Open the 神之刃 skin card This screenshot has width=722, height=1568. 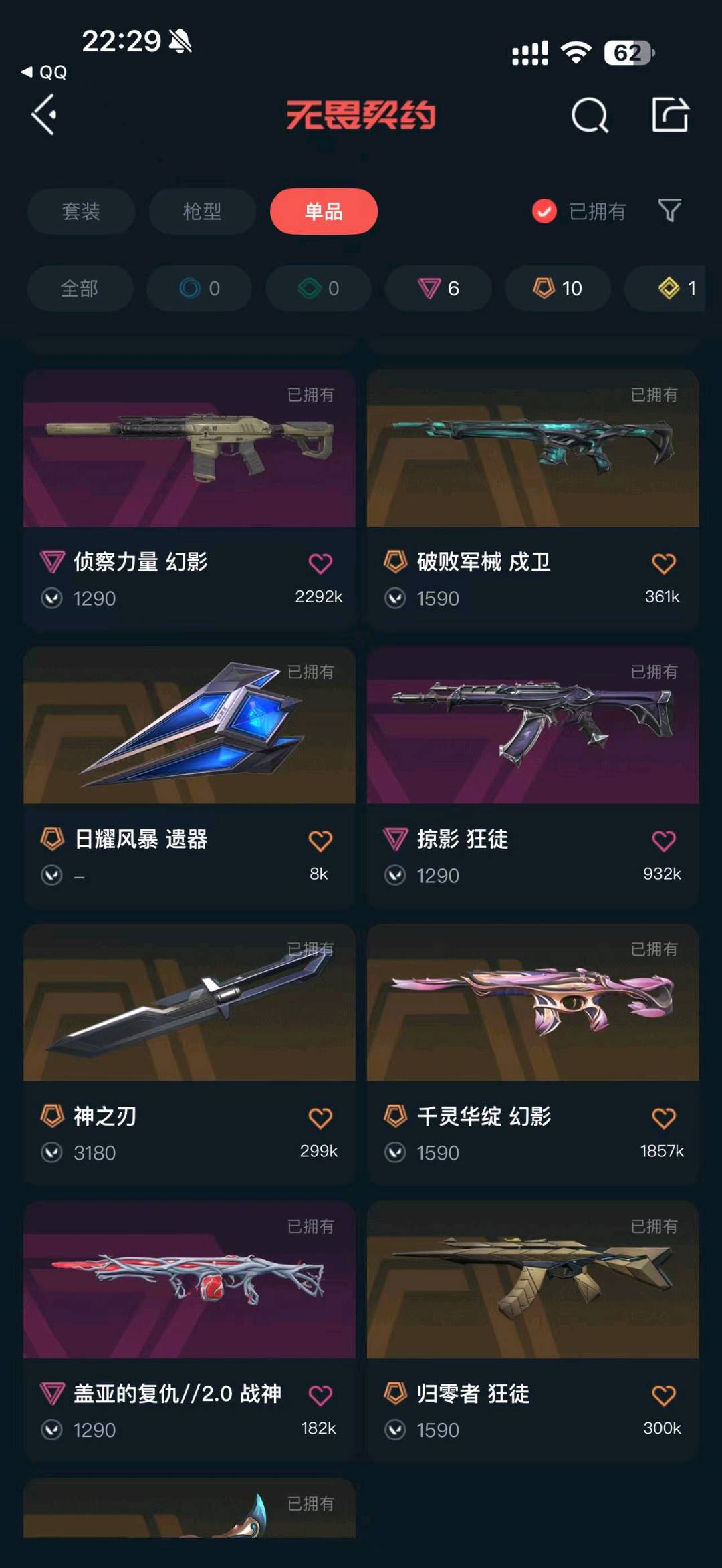(189, 1053)
